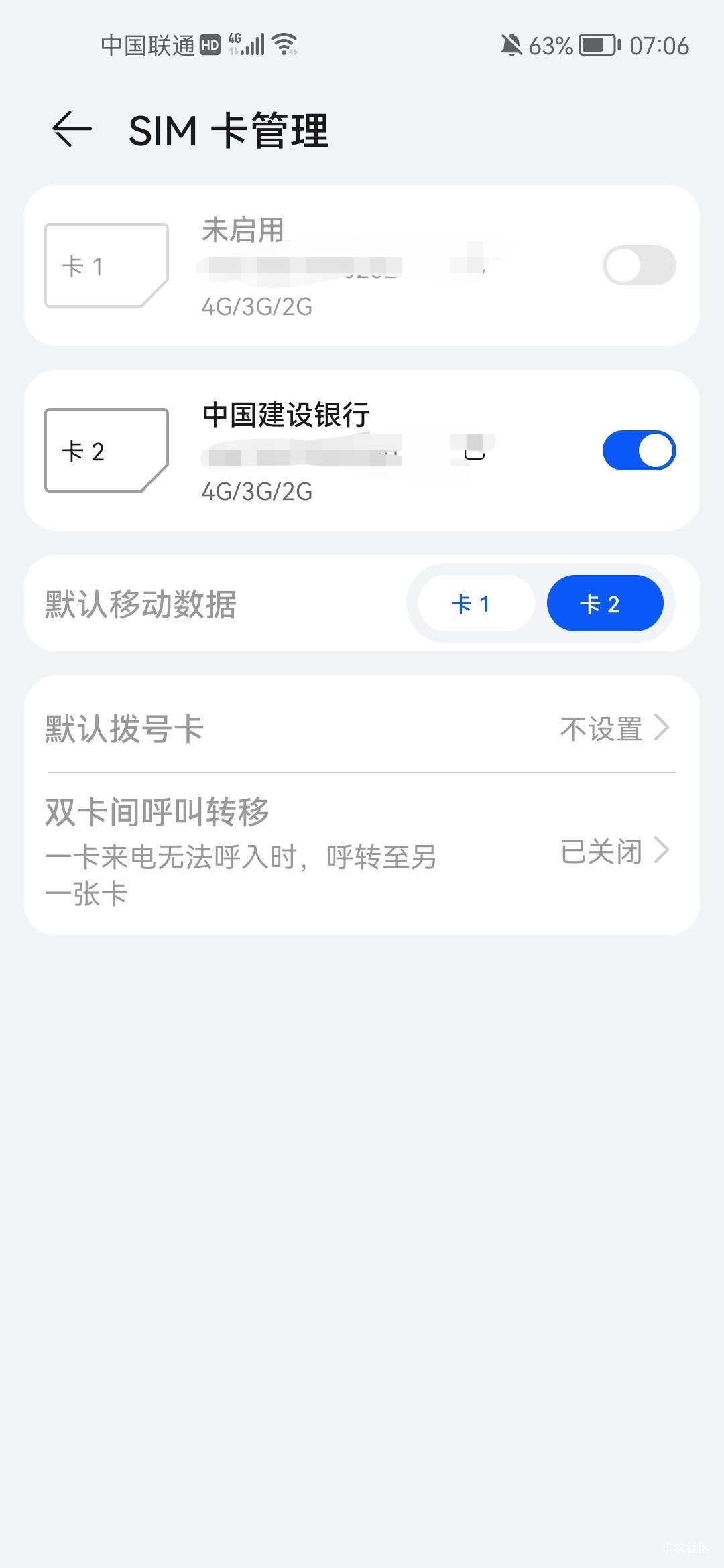
Task: Open 双卡间呼叫转移 settings
Action: click(362, 851)
